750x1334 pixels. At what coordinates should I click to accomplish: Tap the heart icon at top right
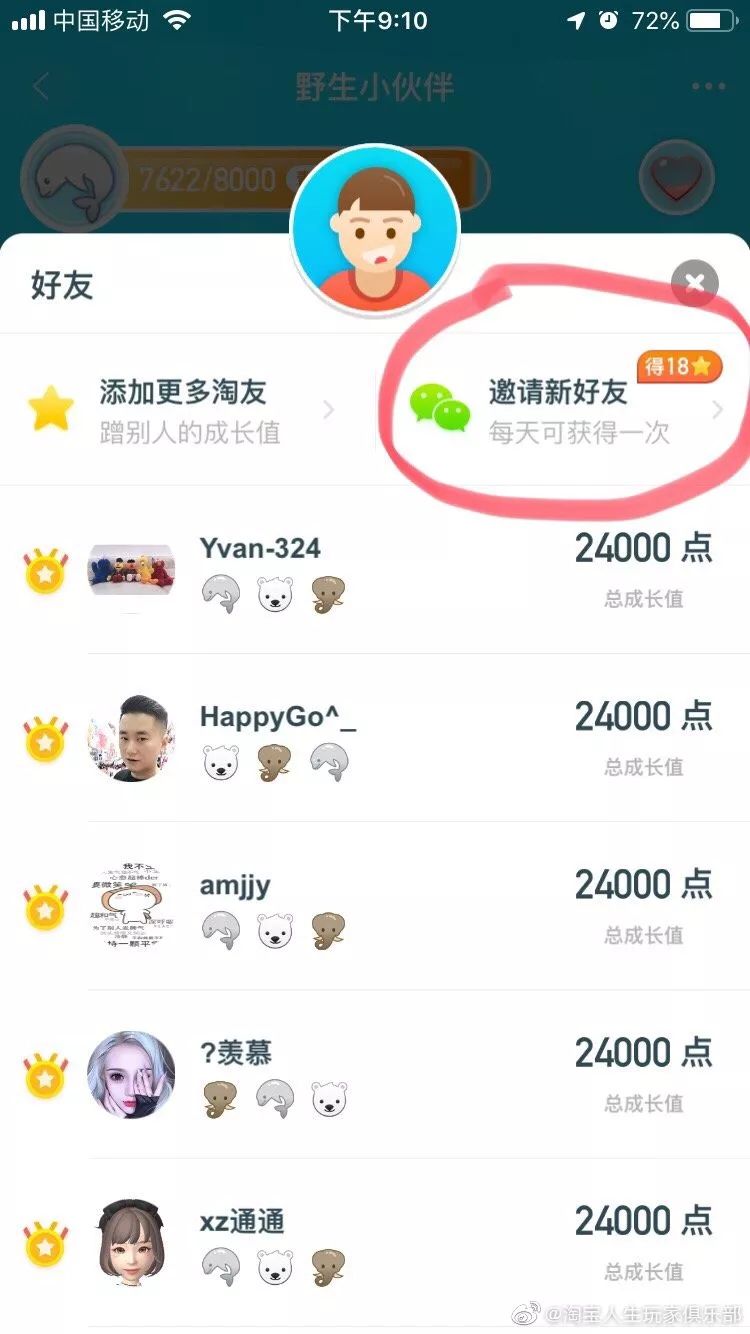point(679,180)
